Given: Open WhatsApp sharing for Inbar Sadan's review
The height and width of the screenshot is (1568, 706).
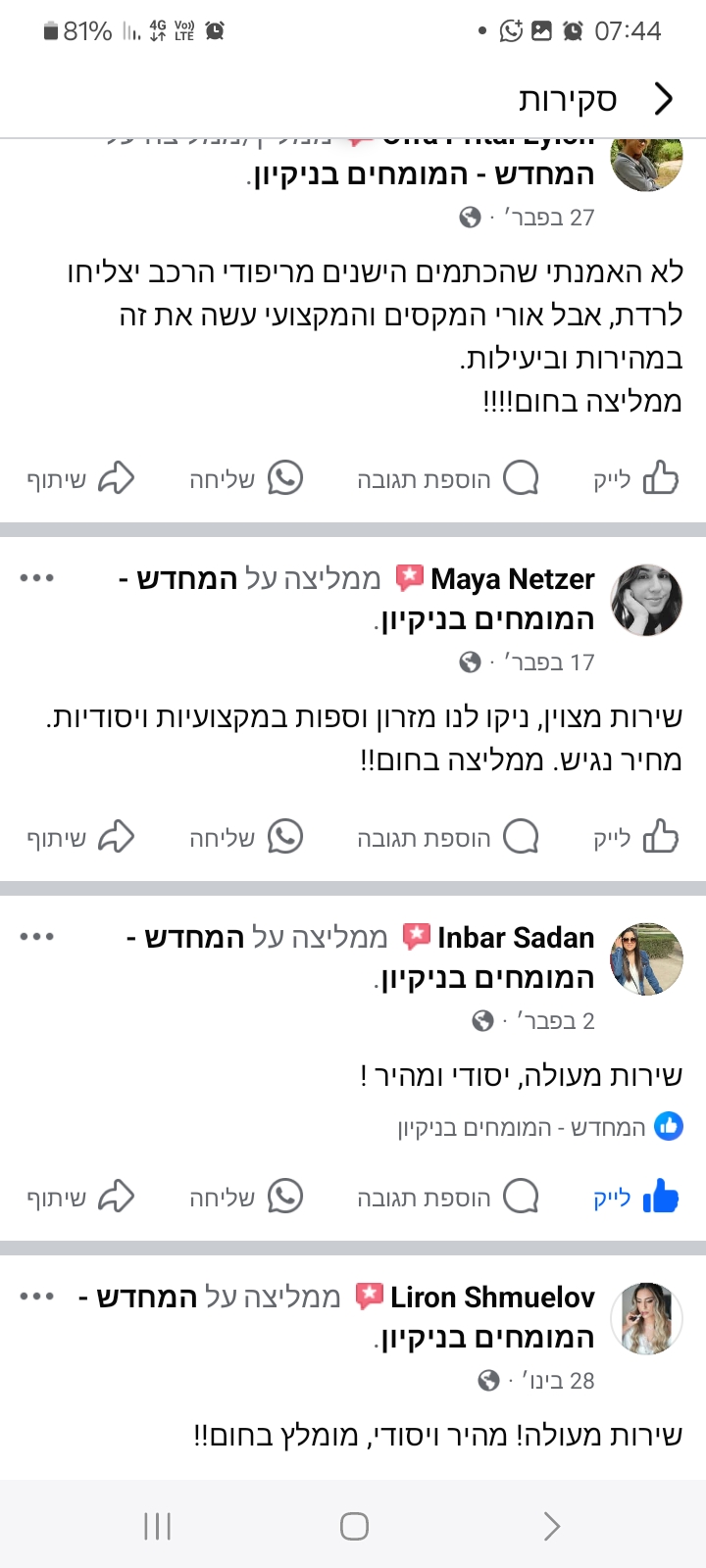Looking at the screenshot, I should 285,1197.
